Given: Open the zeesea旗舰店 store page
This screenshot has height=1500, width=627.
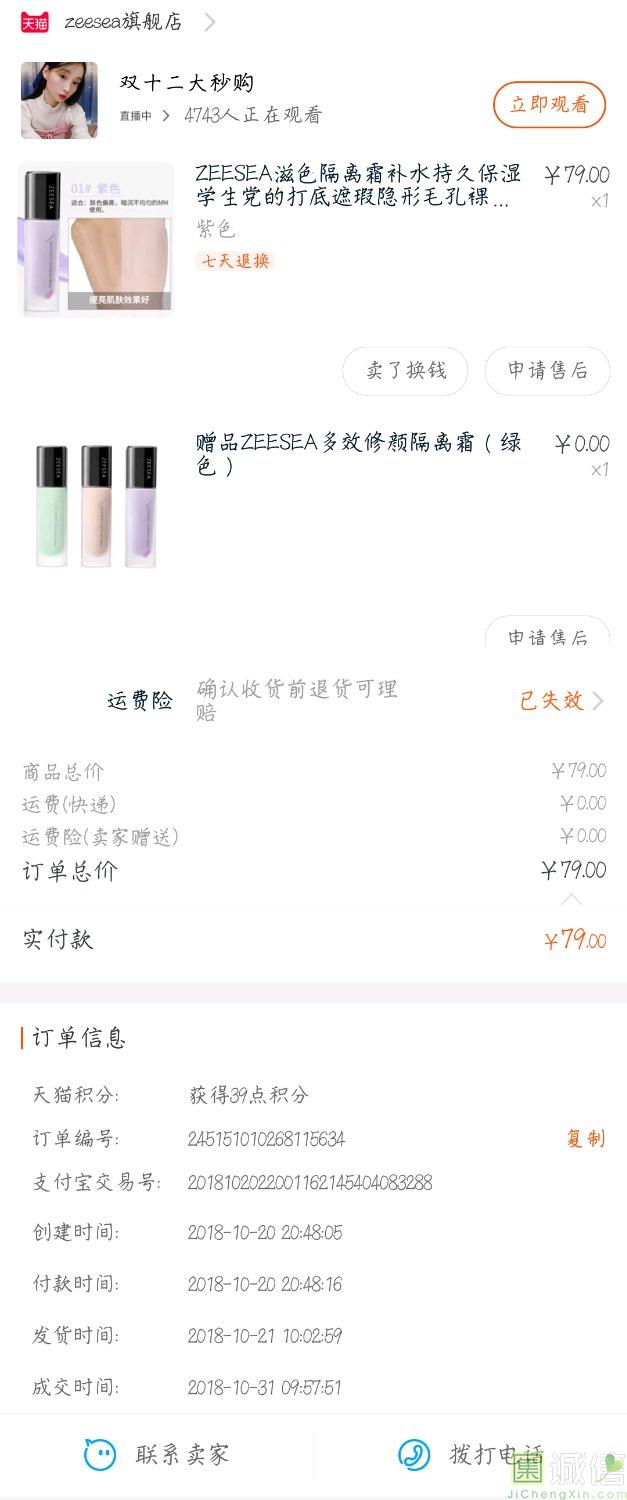Looking at the screenshot, I should [x=122, y=22].
